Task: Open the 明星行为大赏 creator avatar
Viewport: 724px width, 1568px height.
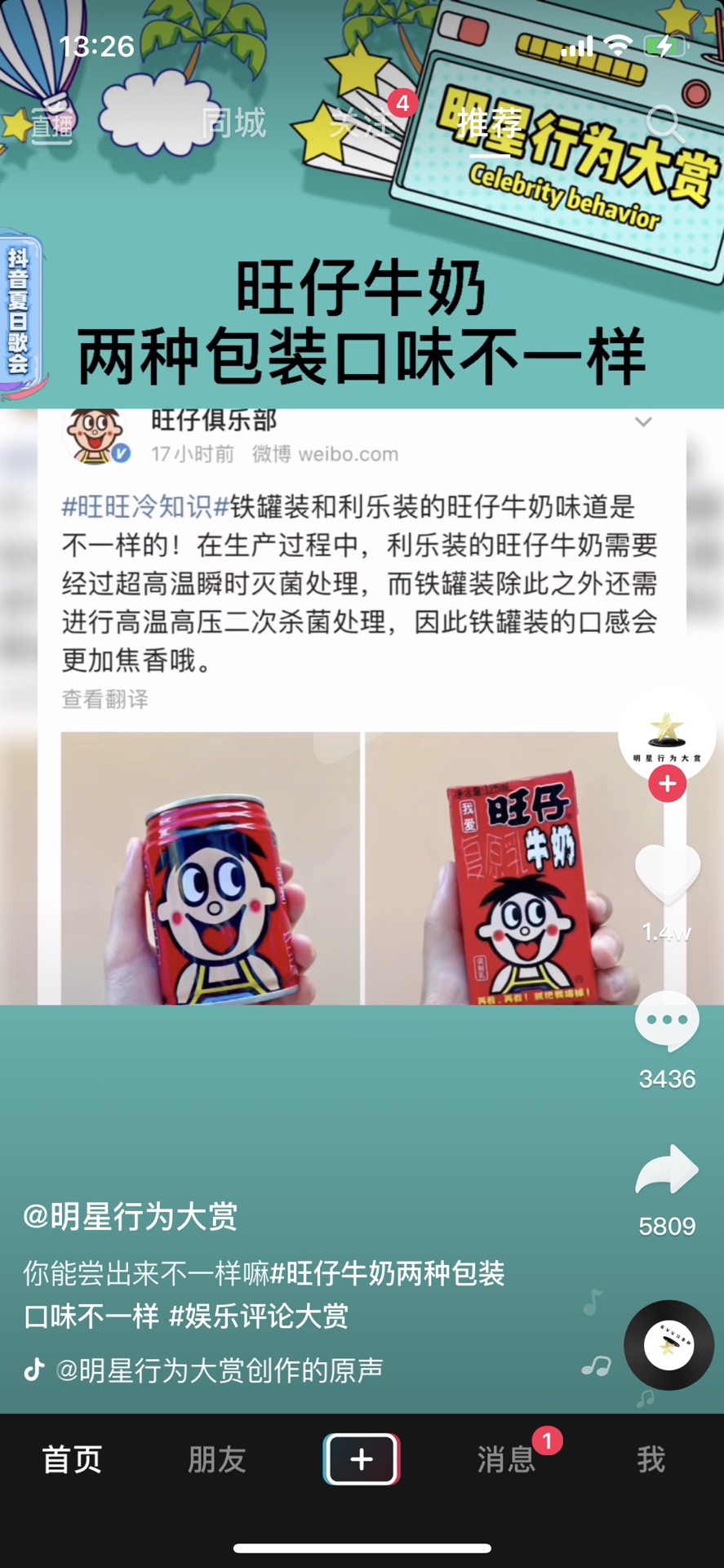Action: coord(667,733)
